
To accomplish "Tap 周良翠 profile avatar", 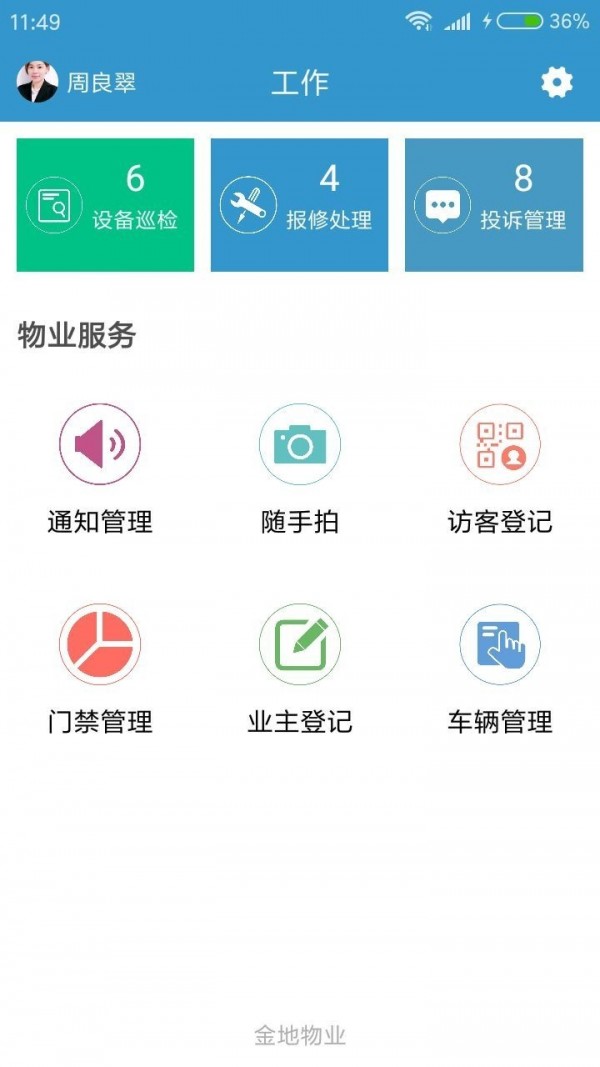I will 38,82.
